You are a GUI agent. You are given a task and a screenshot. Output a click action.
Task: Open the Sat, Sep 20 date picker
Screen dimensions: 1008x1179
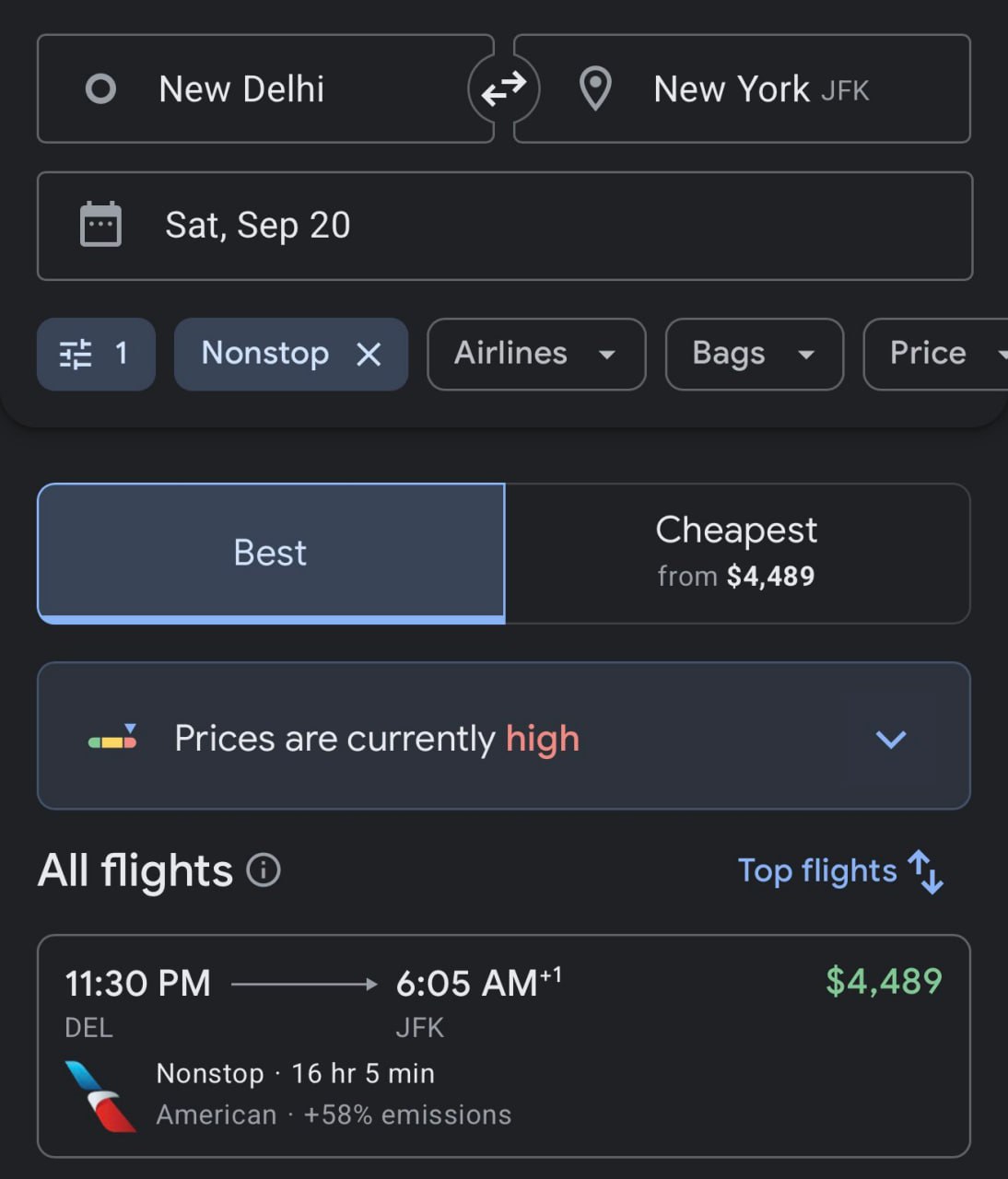coord(503,226)
